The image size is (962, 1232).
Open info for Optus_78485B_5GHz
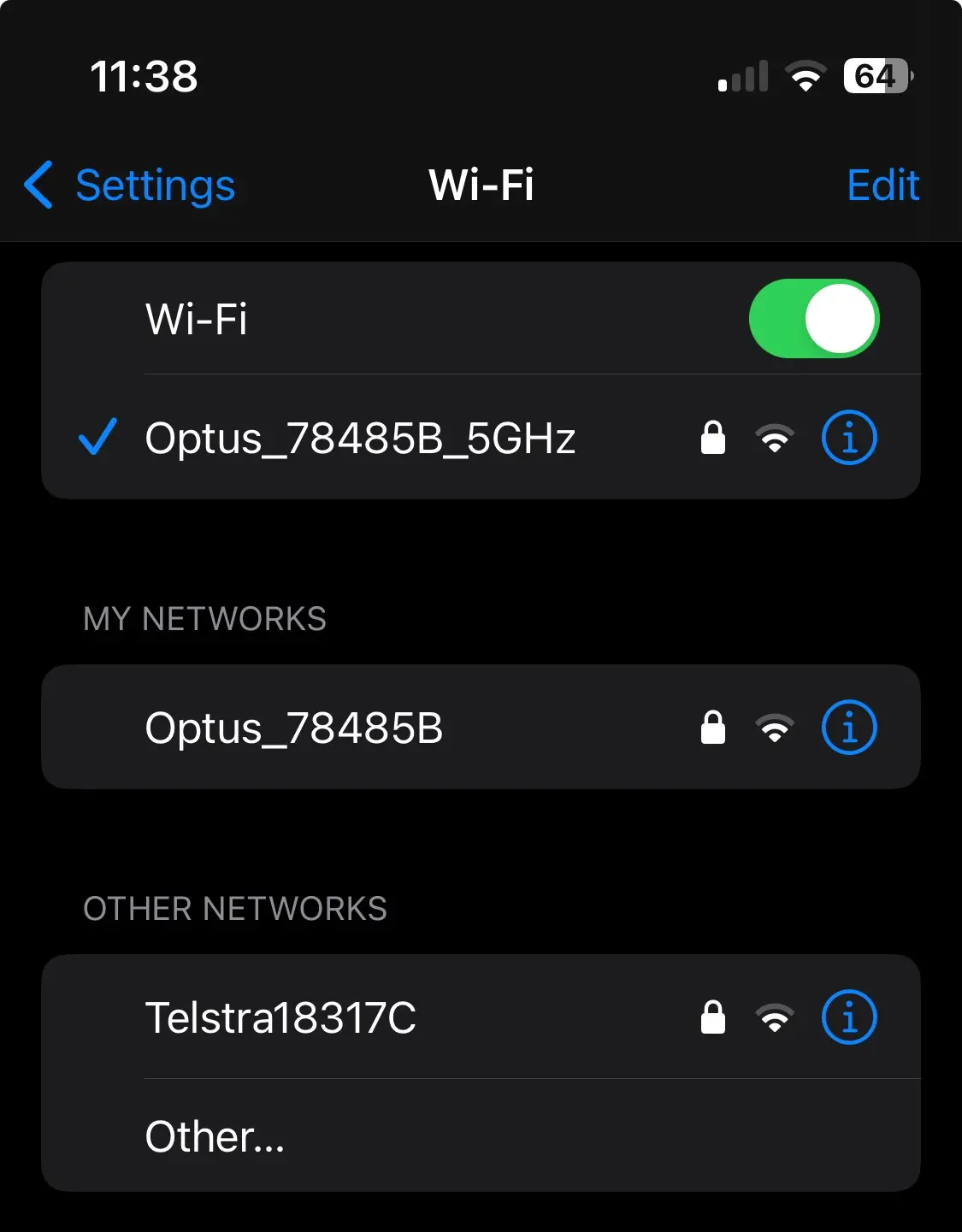click(848, 438)
